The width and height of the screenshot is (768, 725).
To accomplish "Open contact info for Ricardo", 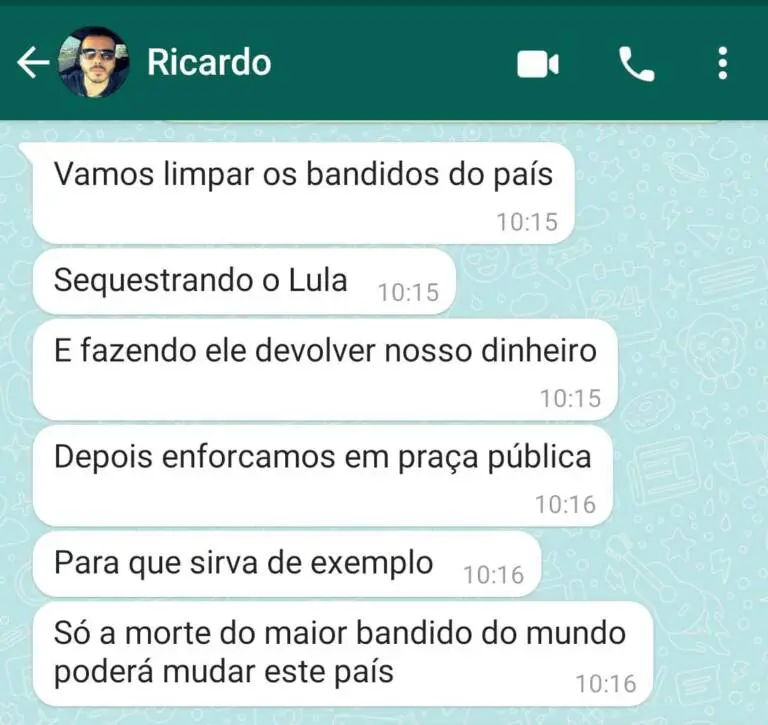I will 209,62.
